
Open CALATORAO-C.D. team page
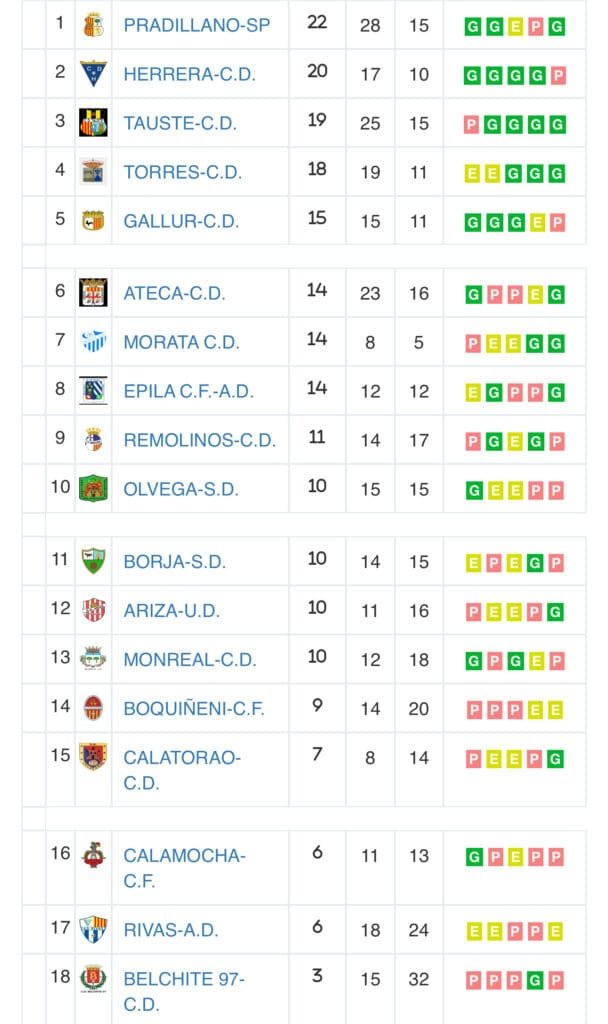click(x=182, y=770)
